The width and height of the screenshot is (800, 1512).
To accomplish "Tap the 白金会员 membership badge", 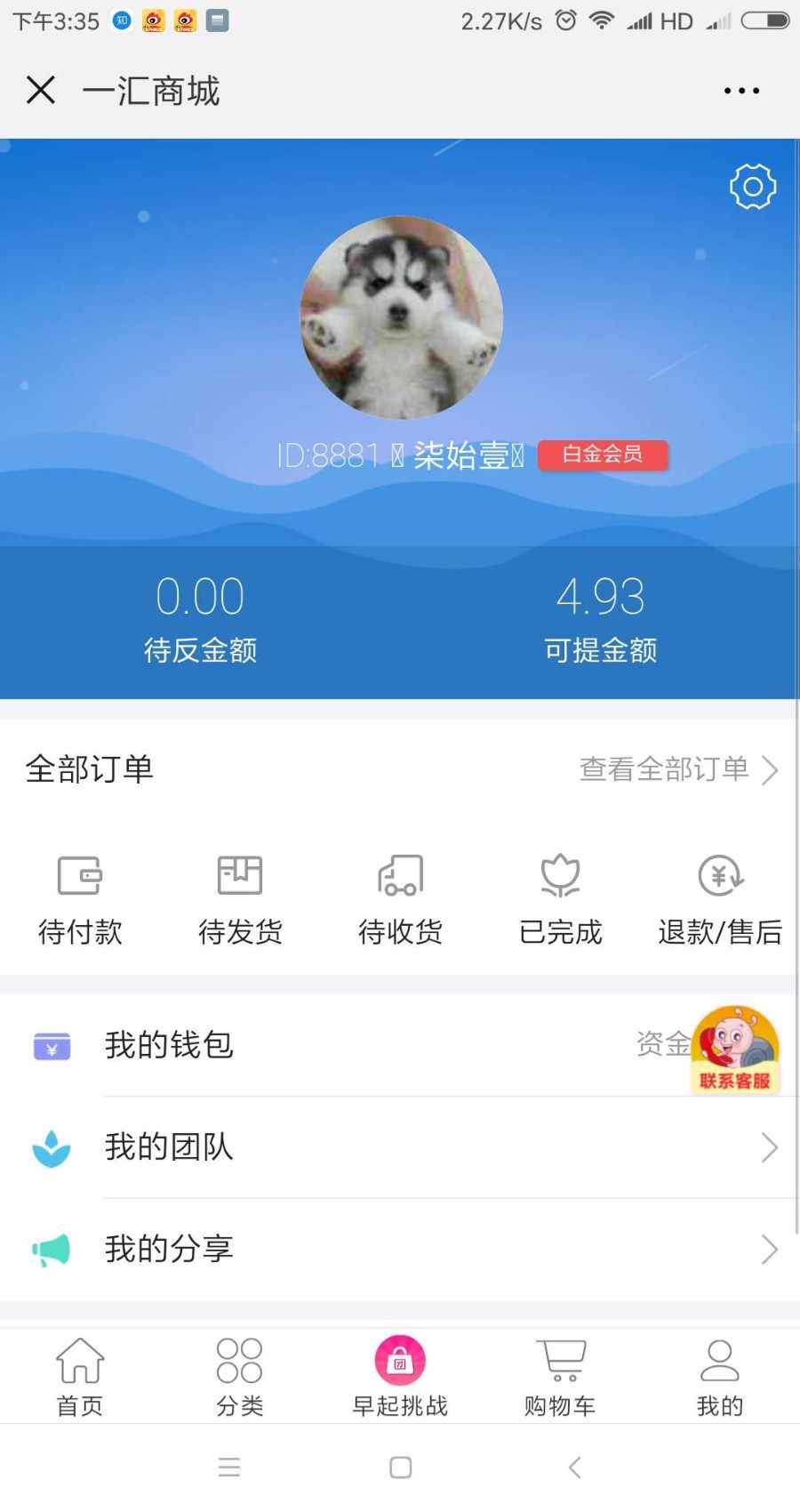I will pos(602,456).
